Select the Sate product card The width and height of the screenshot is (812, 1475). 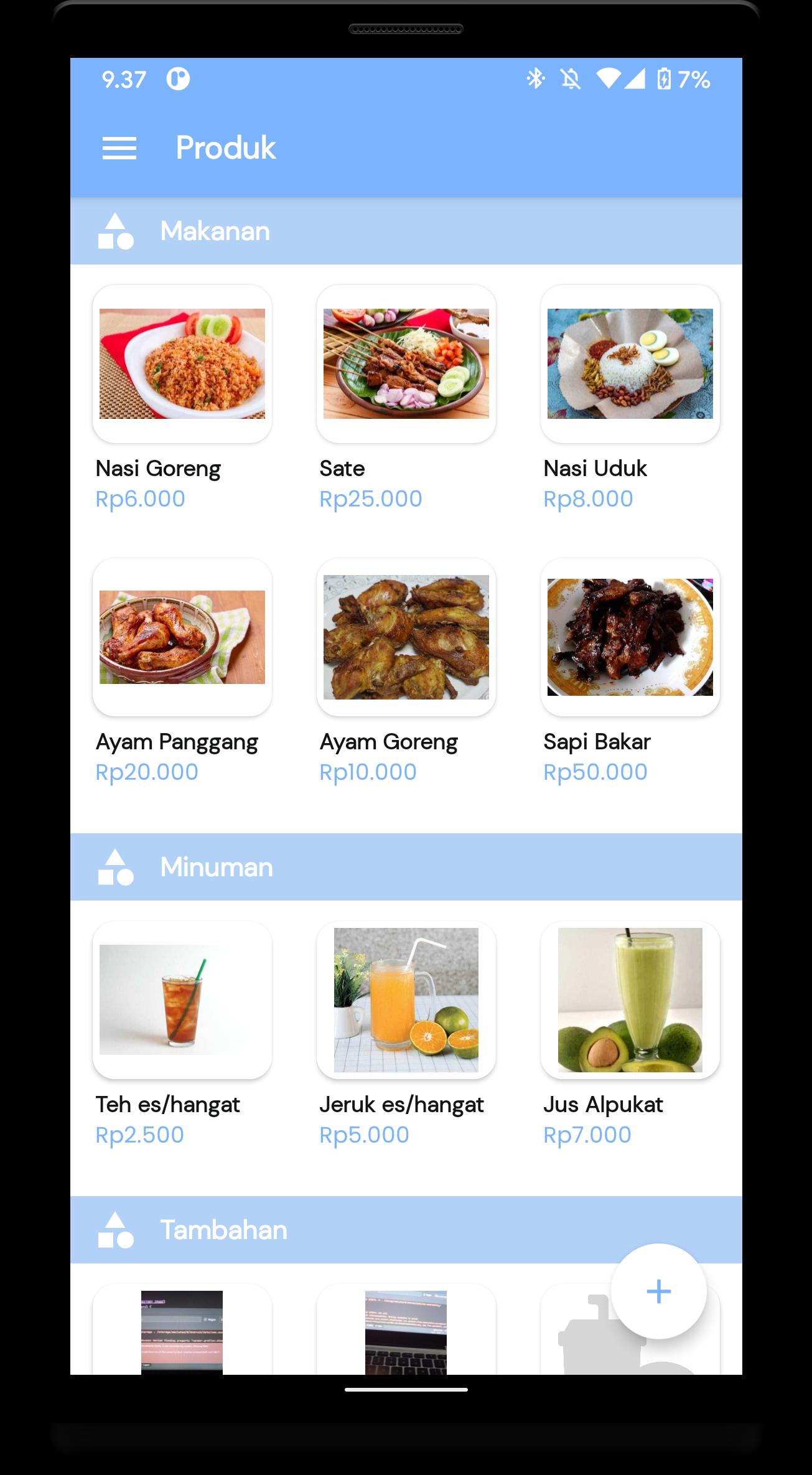[x=406, y=364]
